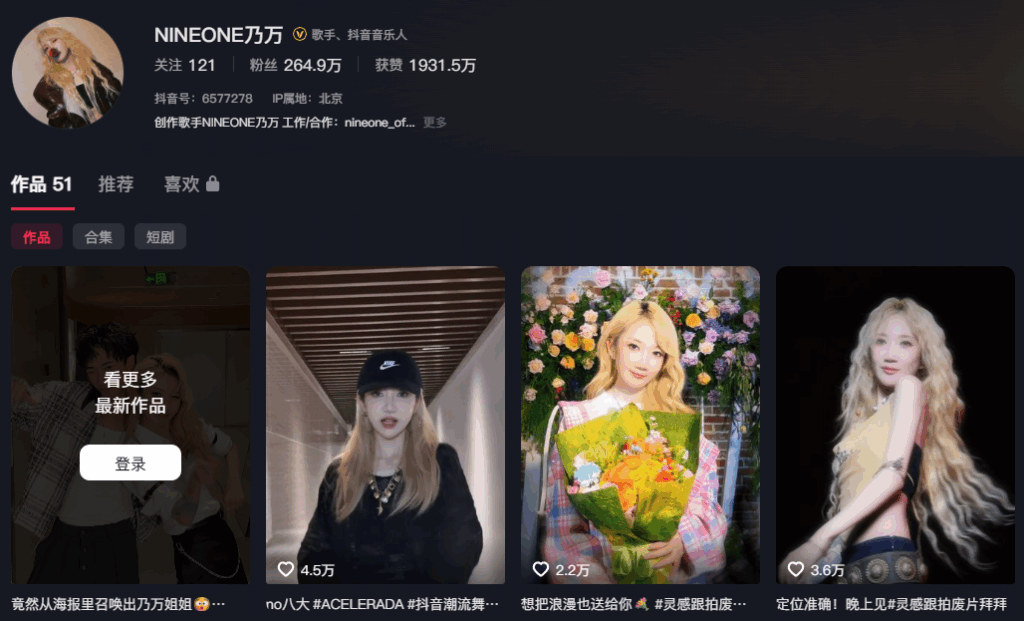This screenshot has height=621, width=1024.
Task: Open the video 想把浪漫也送给你
Action: tap(640, 425)
